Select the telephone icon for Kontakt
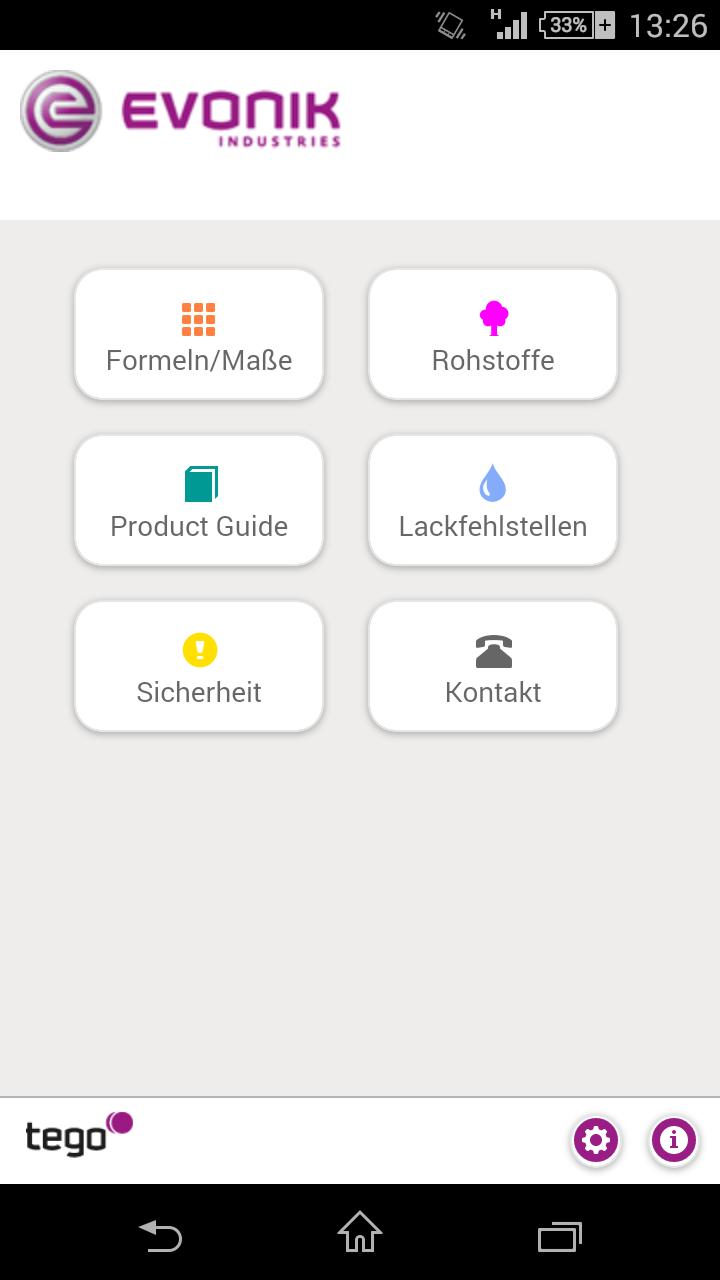720x1280 pixels. point(493,650)
